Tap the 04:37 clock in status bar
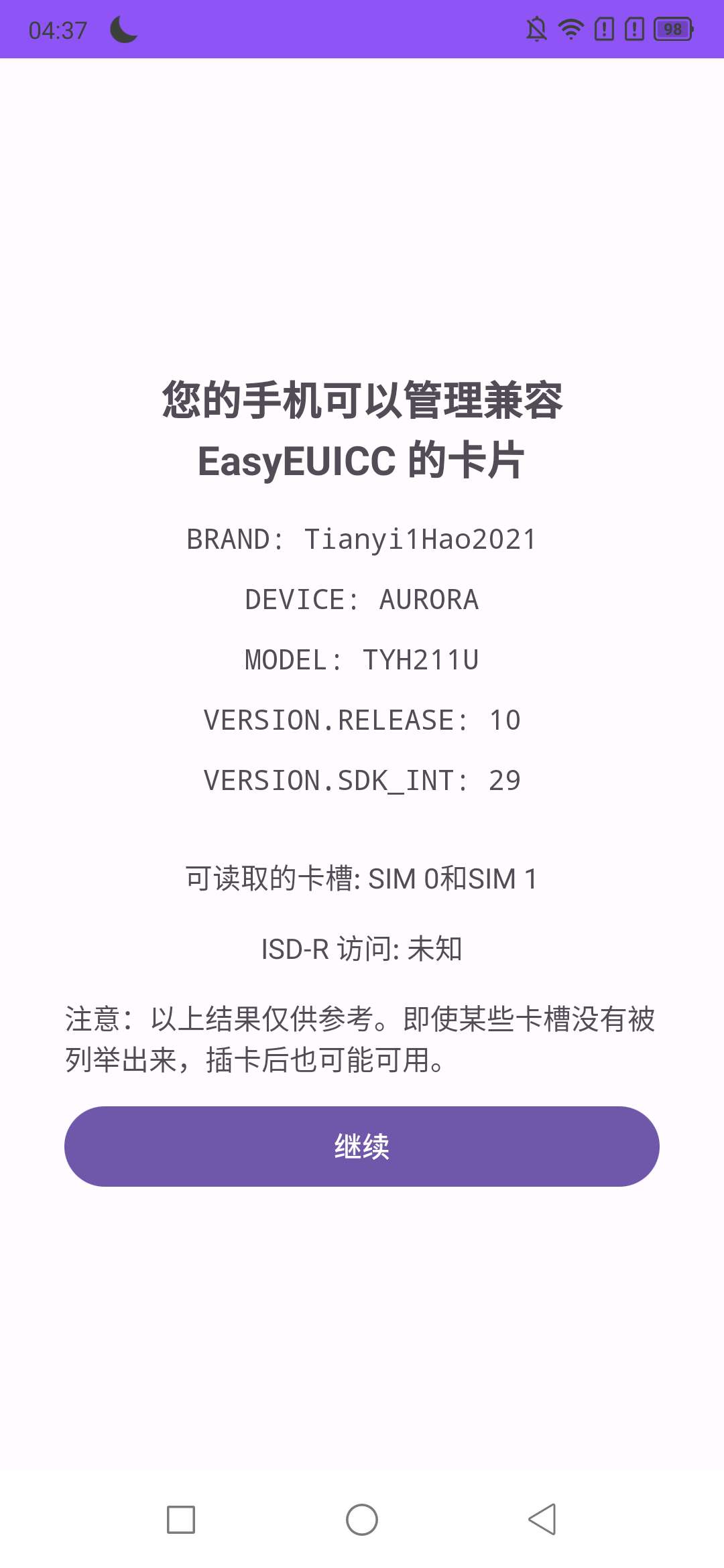724x1568 pixels. [x=58, y=29]
